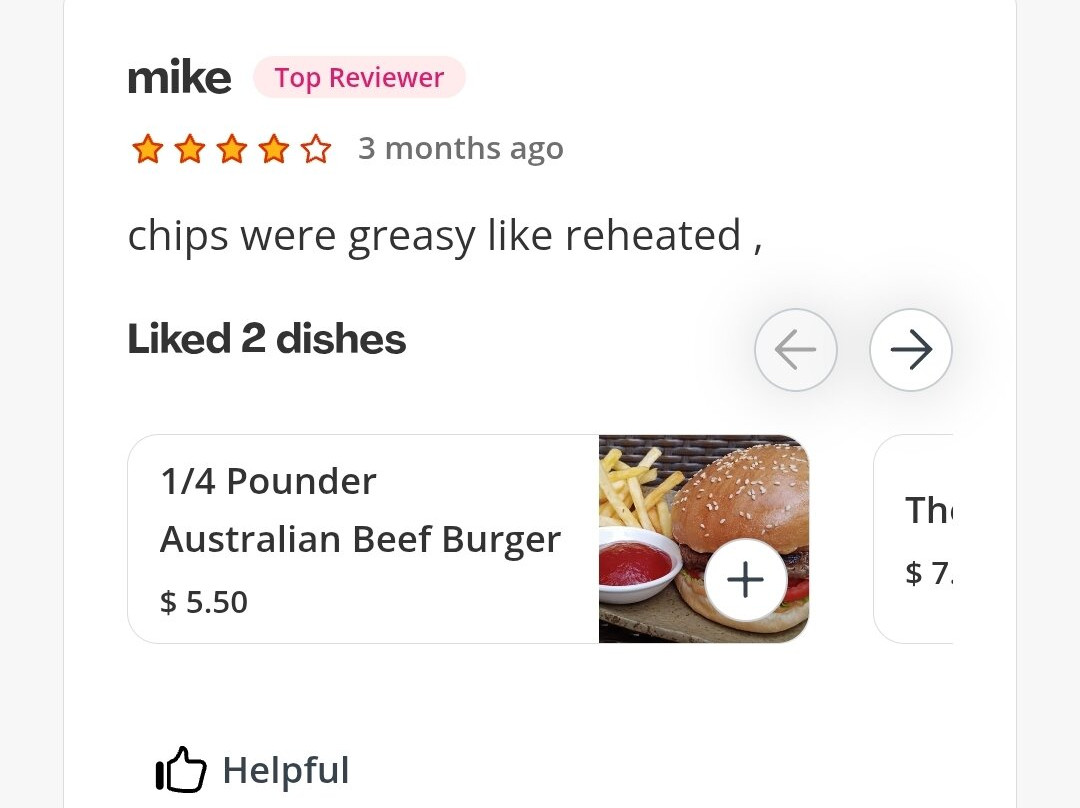Open the partially visible $7 dish card

point(915,539)
